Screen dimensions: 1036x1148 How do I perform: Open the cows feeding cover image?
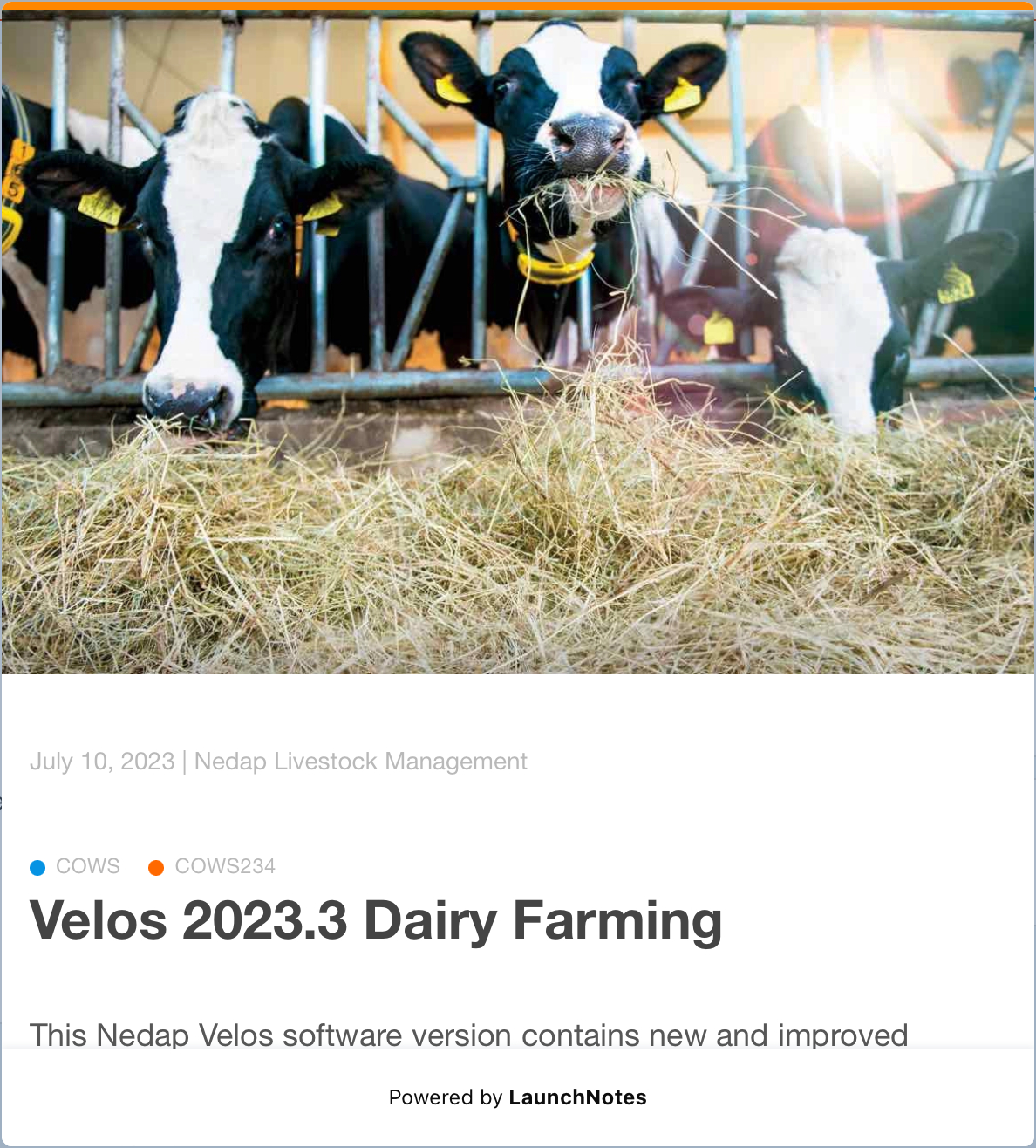click(518, 340)
